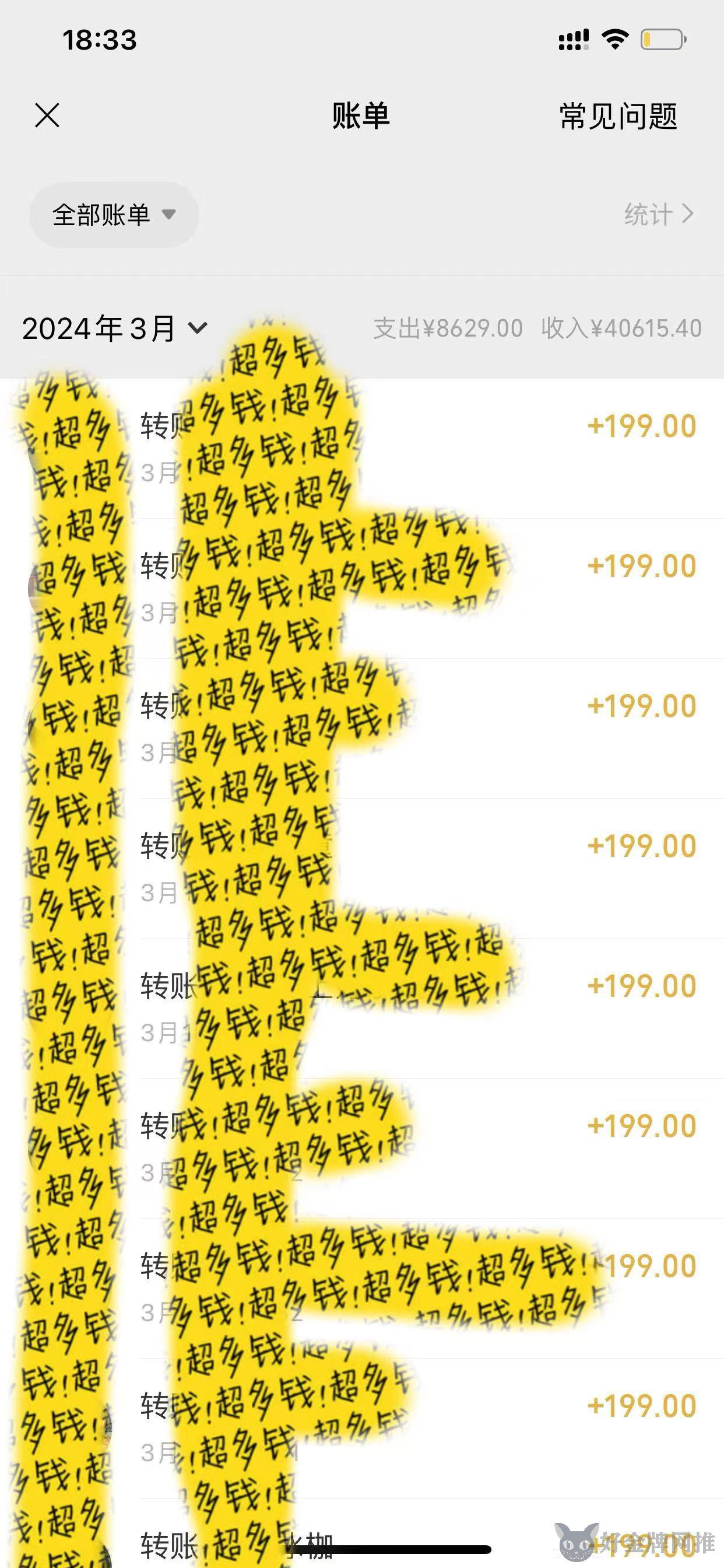Close the bill page
Screen dimensions: 724x1568
(47, 116)
